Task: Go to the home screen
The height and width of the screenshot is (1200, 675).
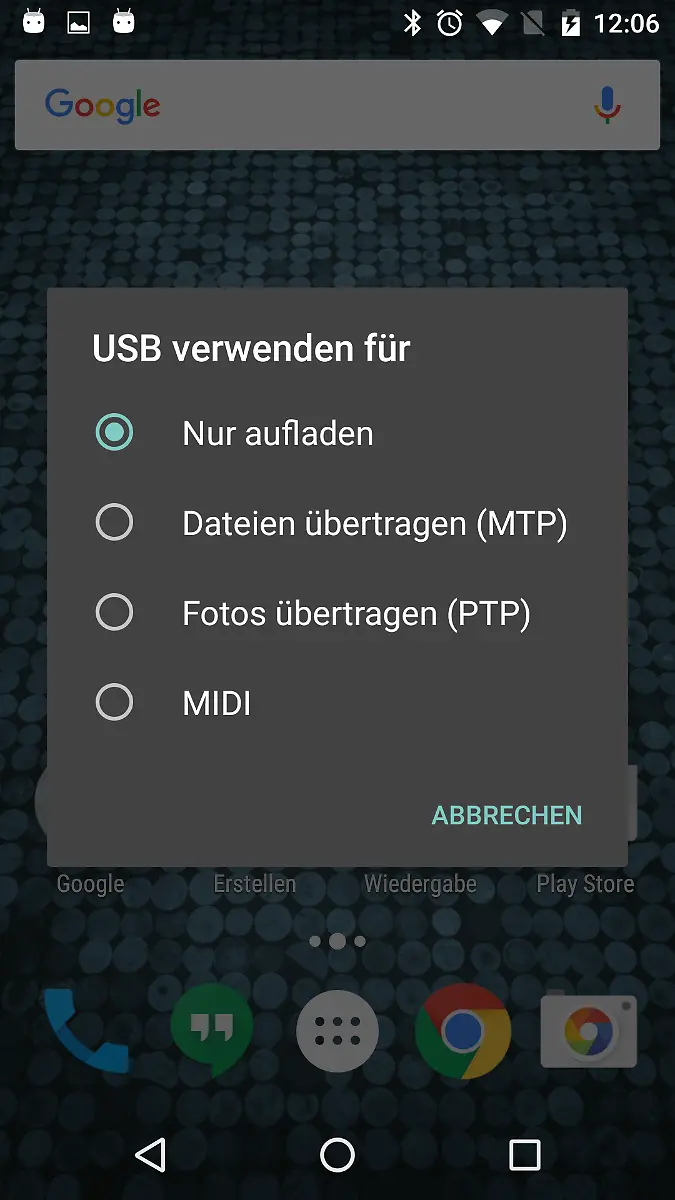Action: 337,1155
